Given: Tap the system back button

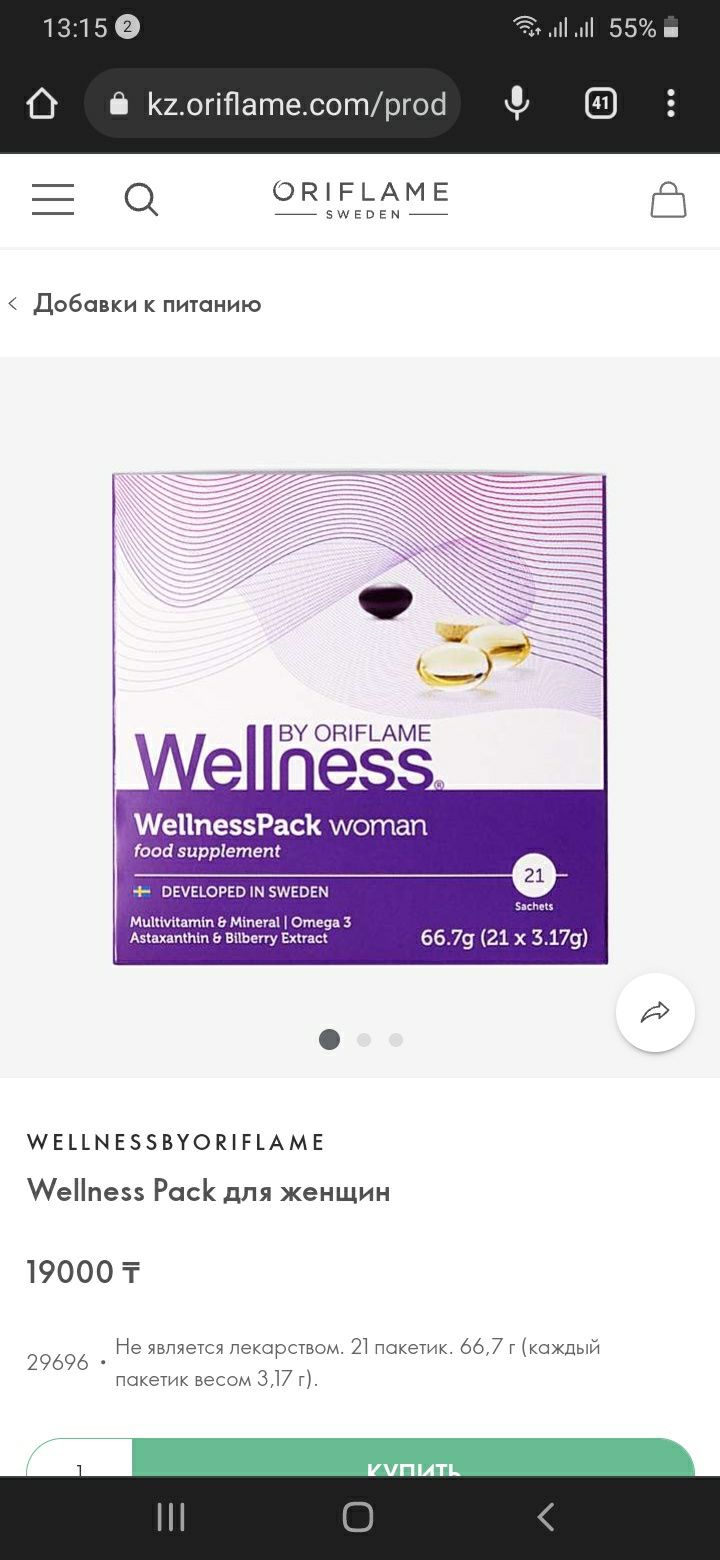Looking at the screenshot, I should [545, 1517].
